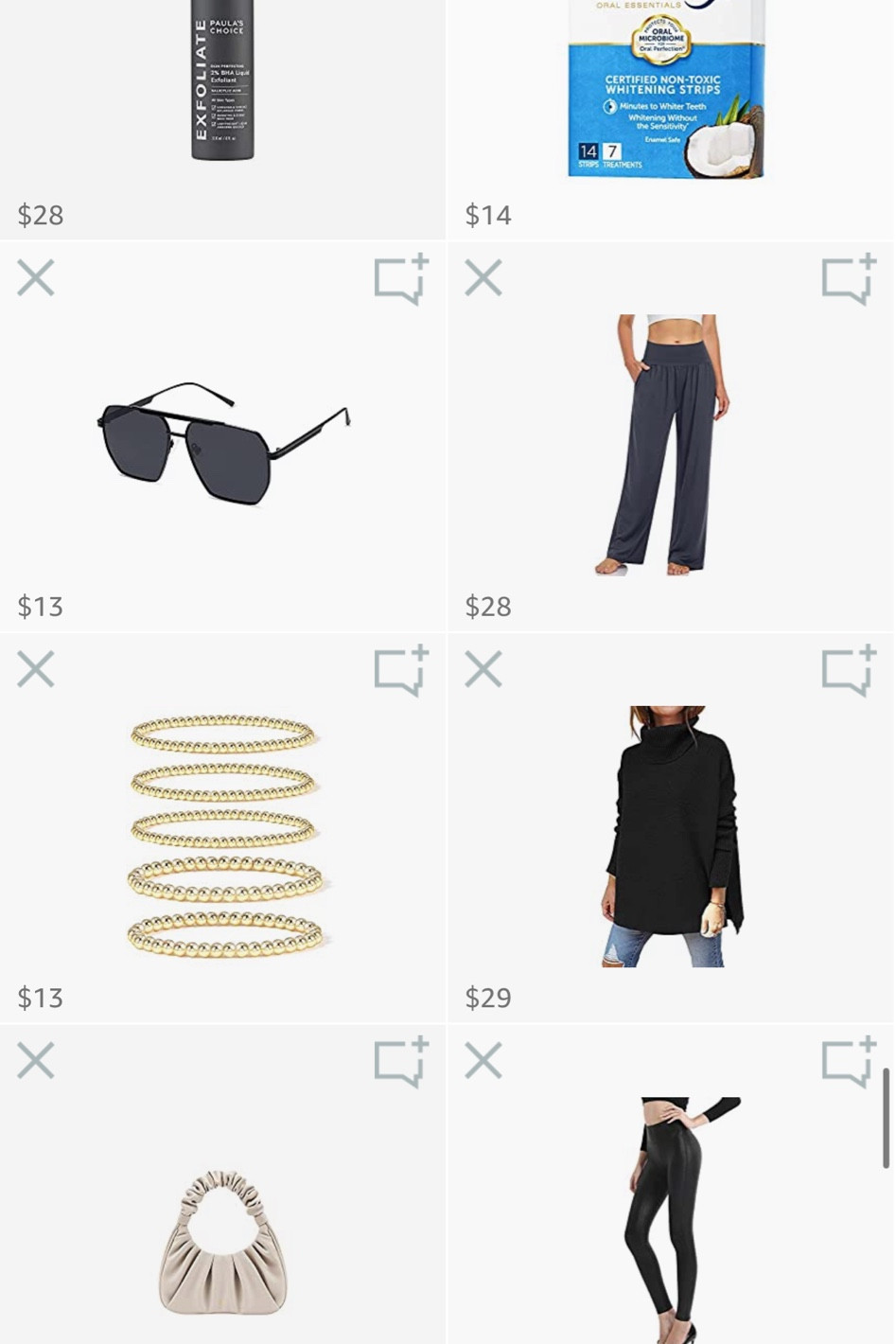The height and width of the screenshot is (1344, 896).
Task: Open the gold beaded bracelets product
Action: (x=224, y=834)
